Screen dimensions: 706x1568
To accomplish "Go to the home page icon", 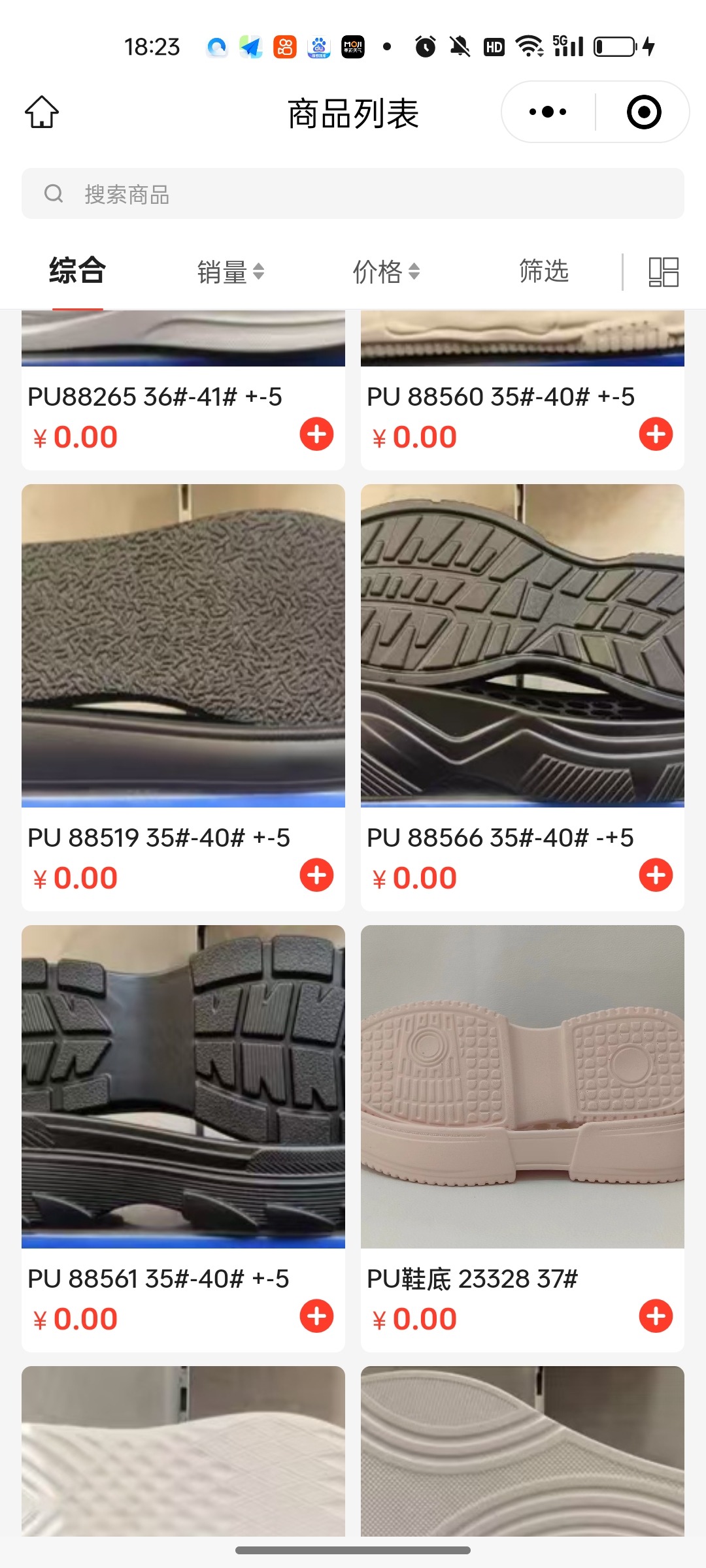I will 42,112.
